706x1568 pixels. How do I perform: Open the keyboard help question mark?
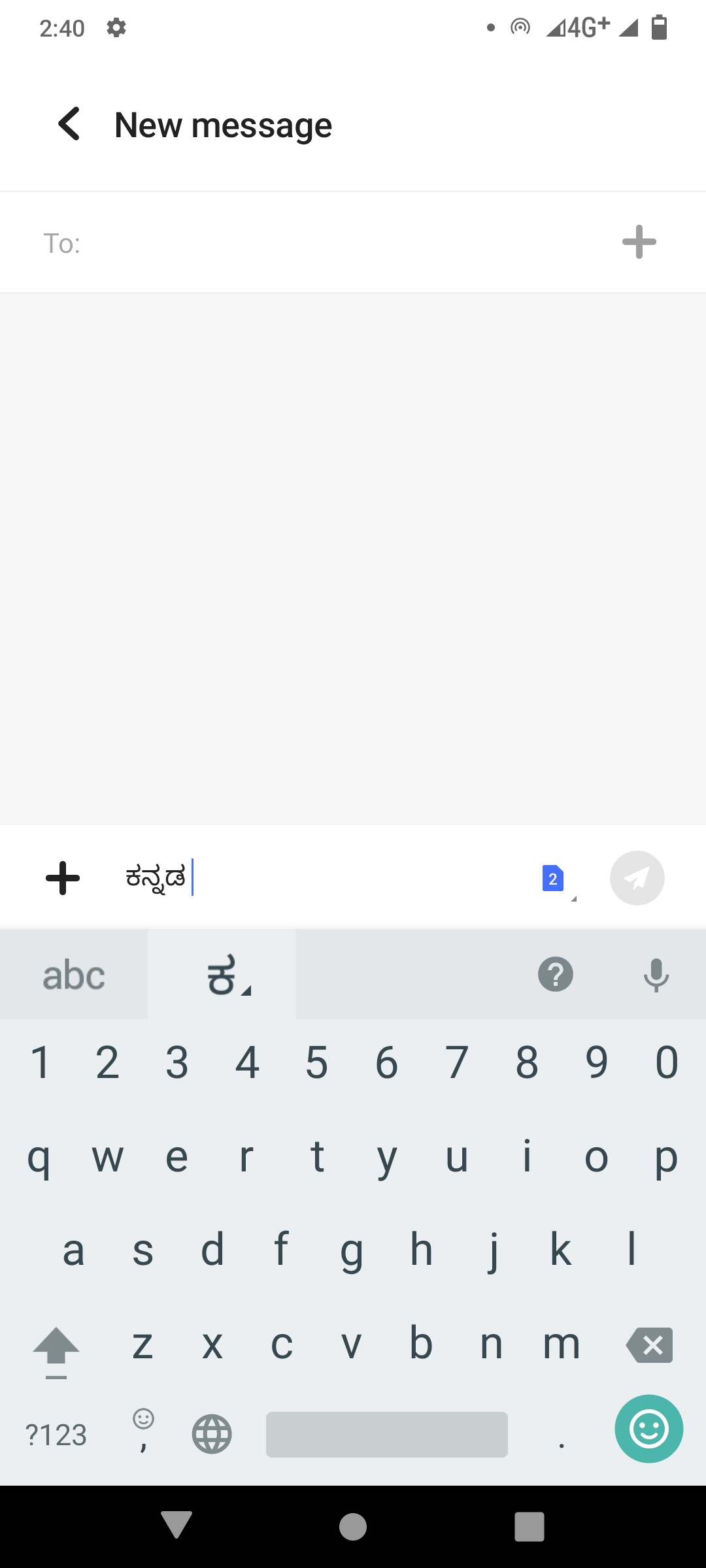coord(556,974)
